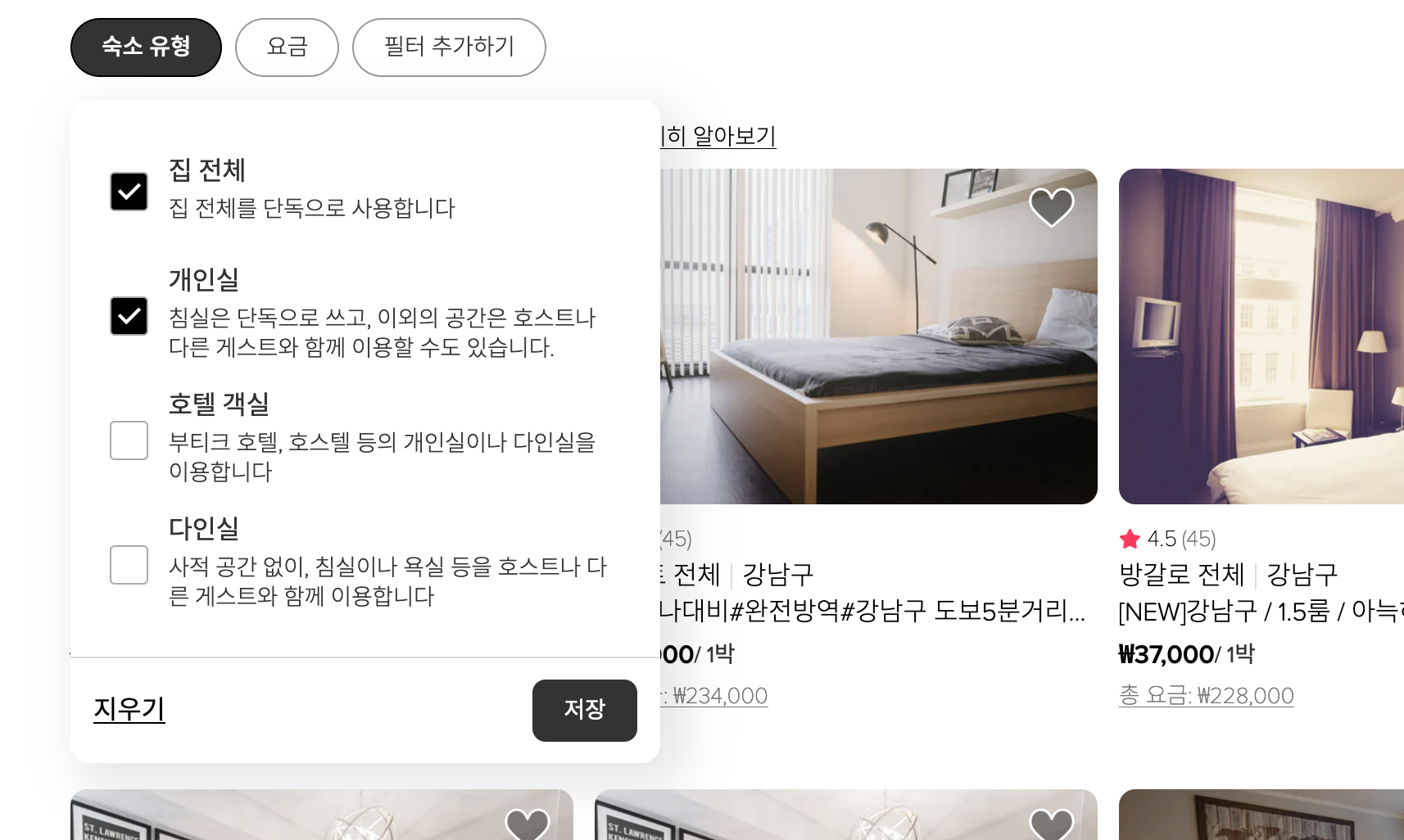
Task: Tap the 숙소 유형 filter chip
Action: pos(146,47)
